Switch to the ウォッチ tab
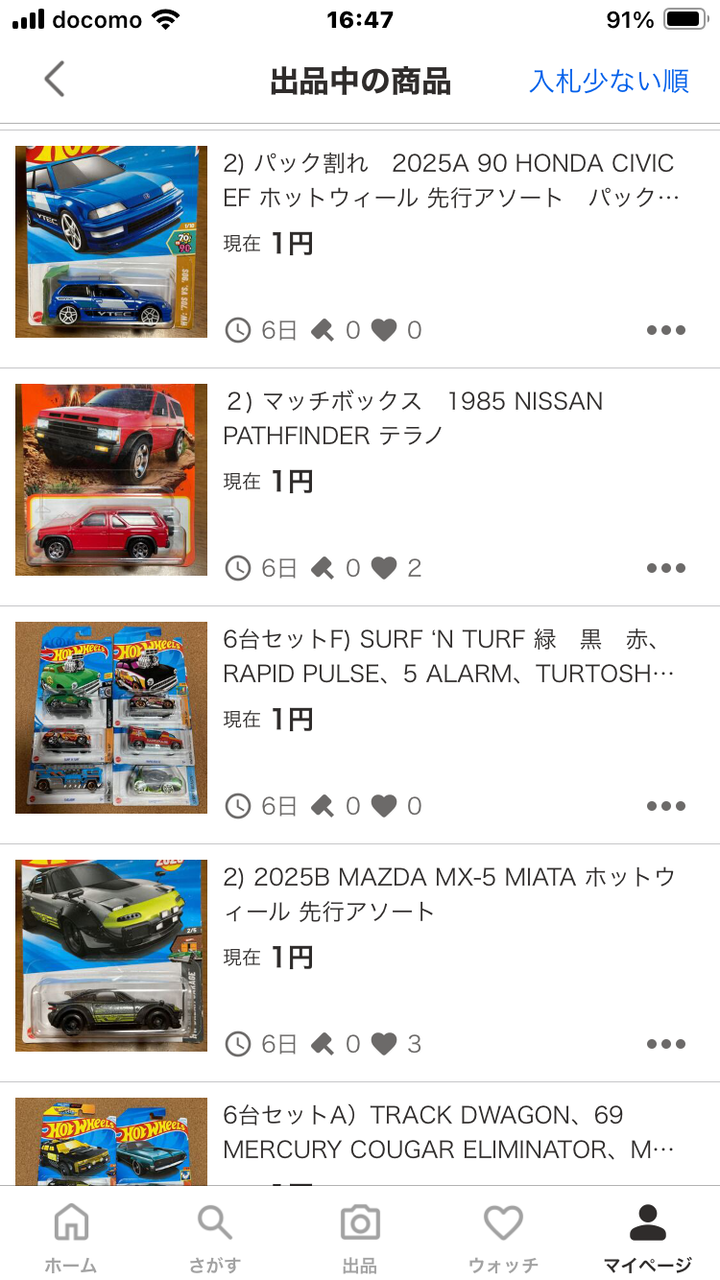 click(x=503, y=1236)
